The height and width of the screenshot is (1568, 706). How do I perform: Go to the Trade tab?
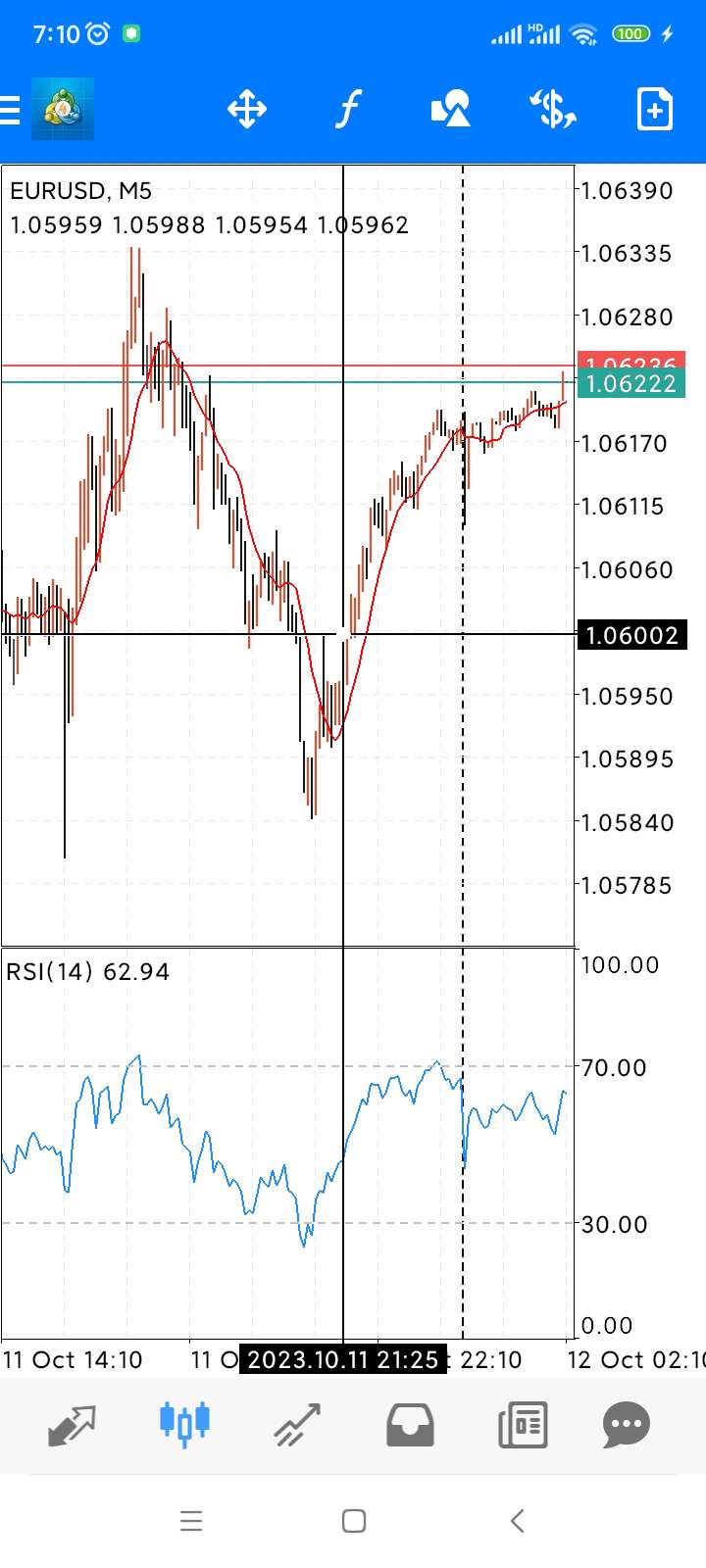coord(297,1425)
